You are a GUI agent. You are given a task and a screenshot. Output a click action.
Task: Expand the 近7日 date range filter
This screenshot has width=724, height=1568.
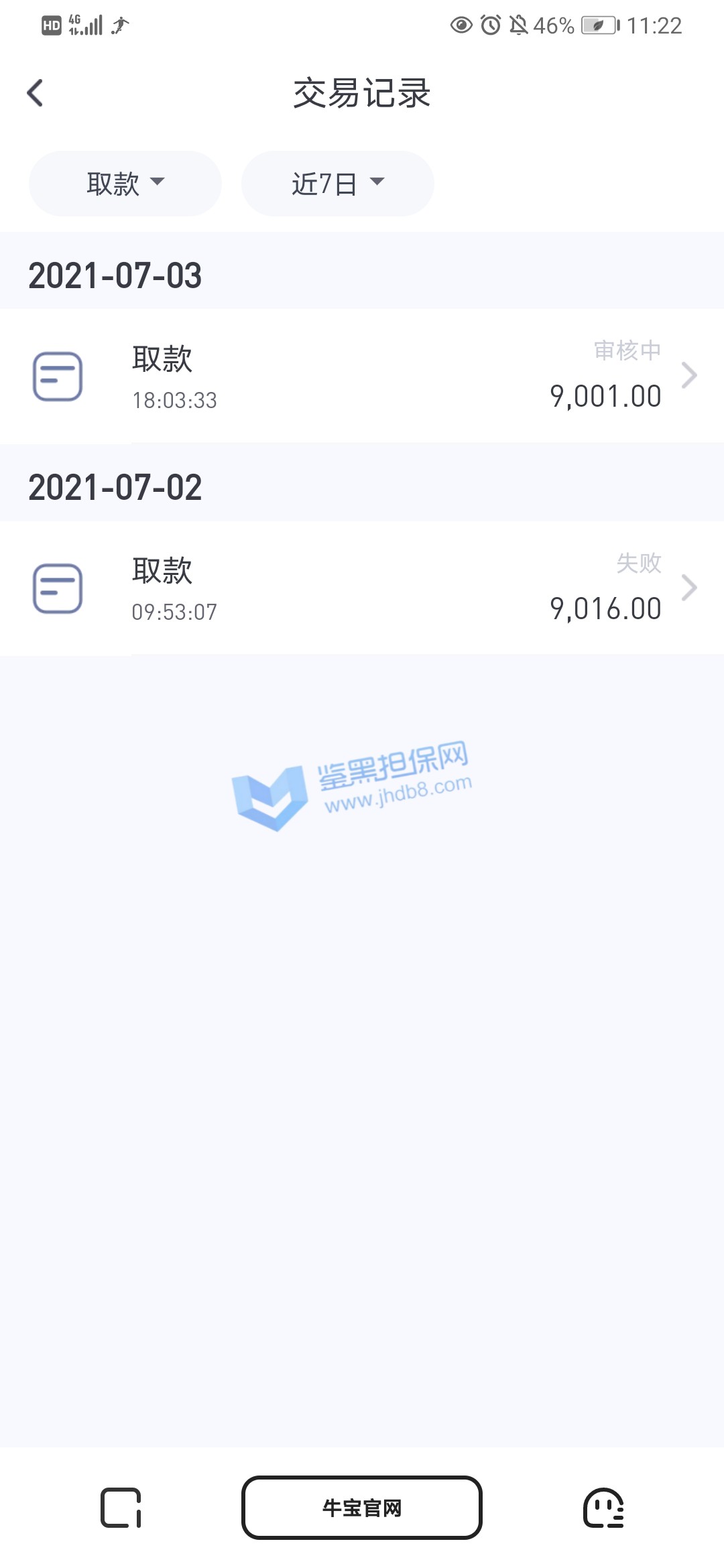point(337,184)
